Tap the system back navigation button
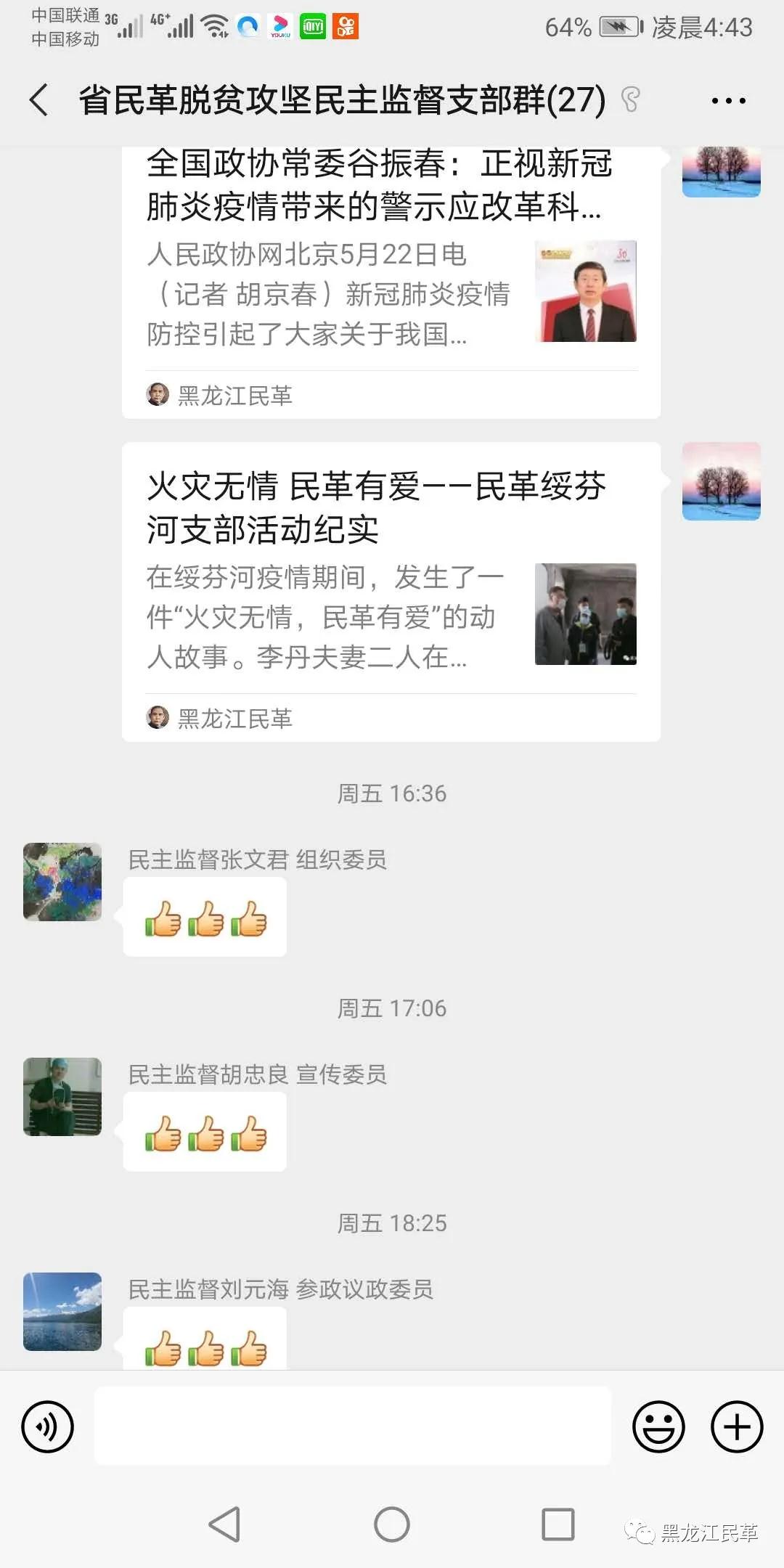The width and height of the screenshot is (784, 1568). tap(224, 1524)
